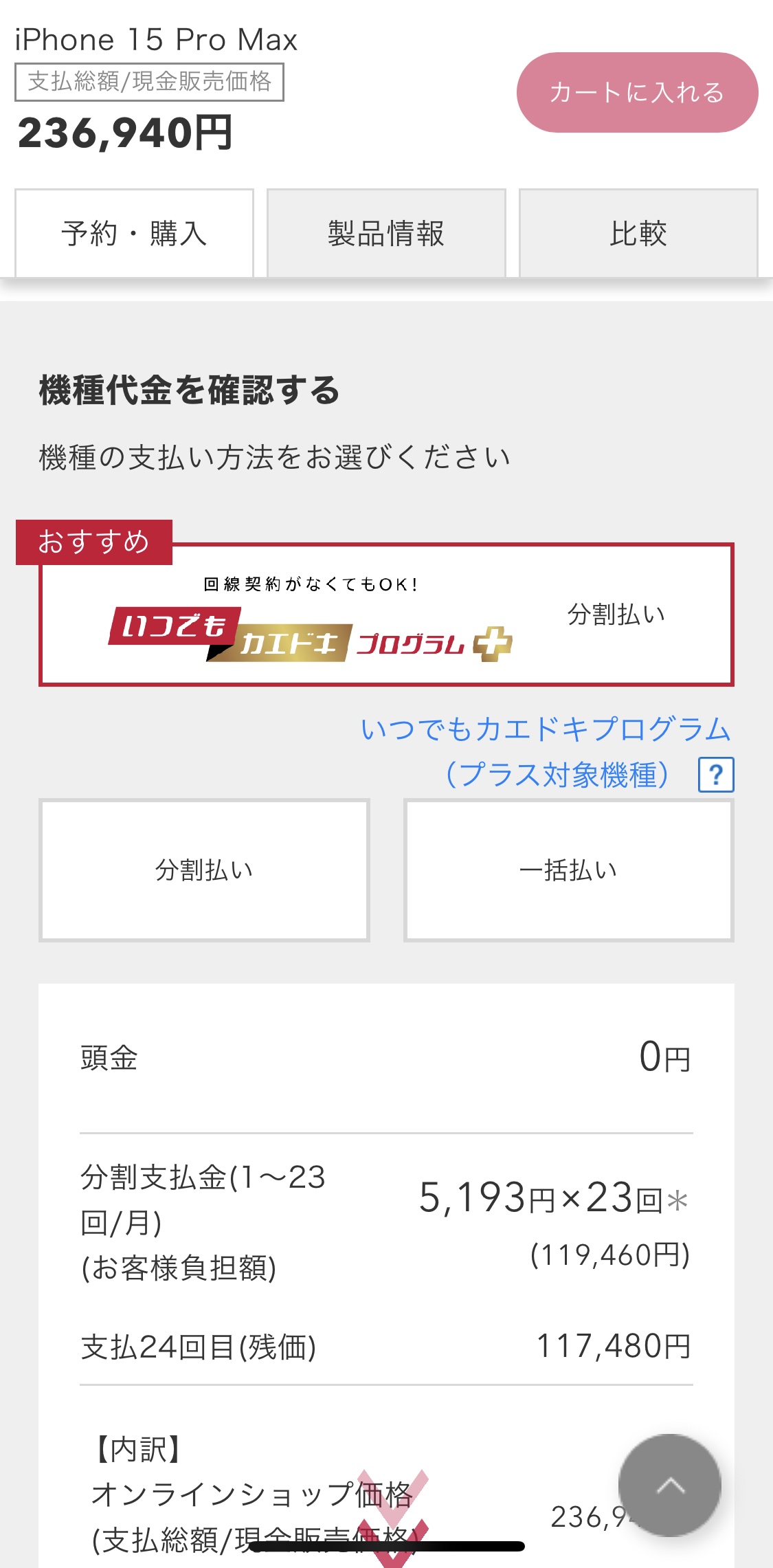The height and width of the screenshot is (1568, 773).
Task: Switch to the 比較 tab
Action: coord(638,233)
